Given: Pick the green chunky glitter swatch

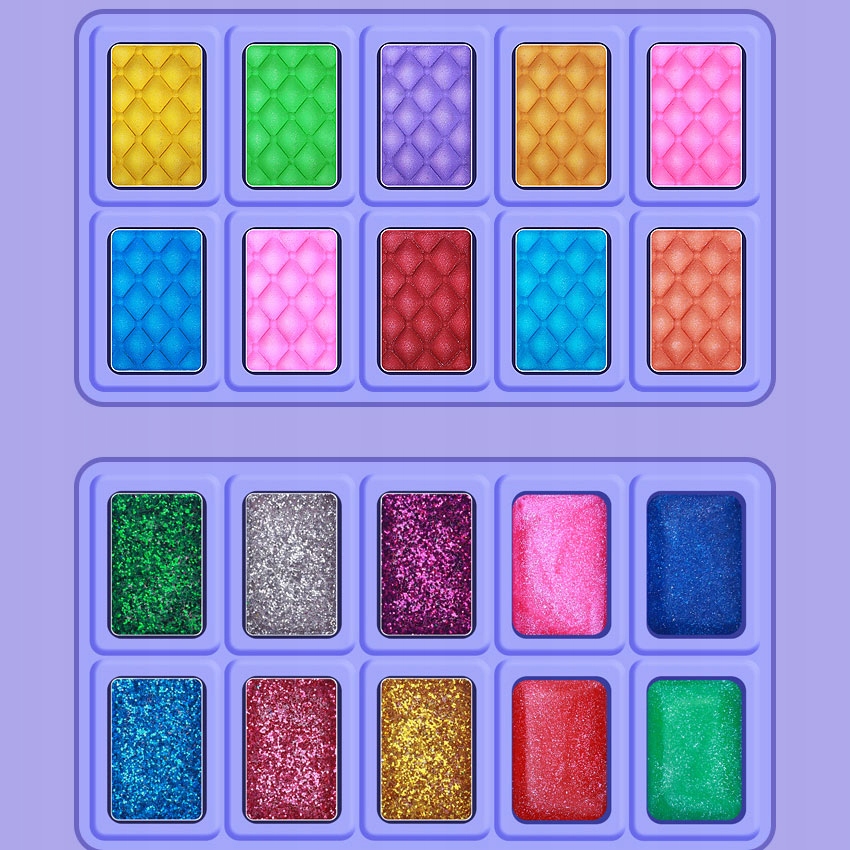Looking at the screenshot, I should tap(156, 564).
